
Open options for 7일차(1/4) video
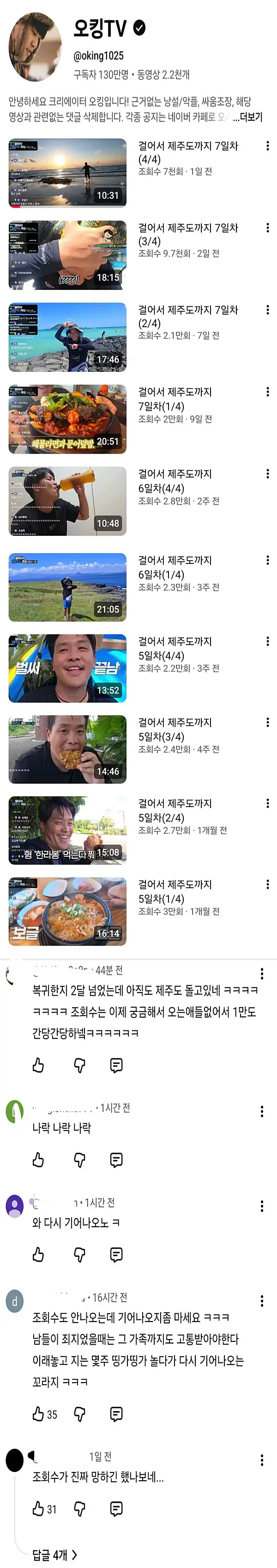(267, 392)
